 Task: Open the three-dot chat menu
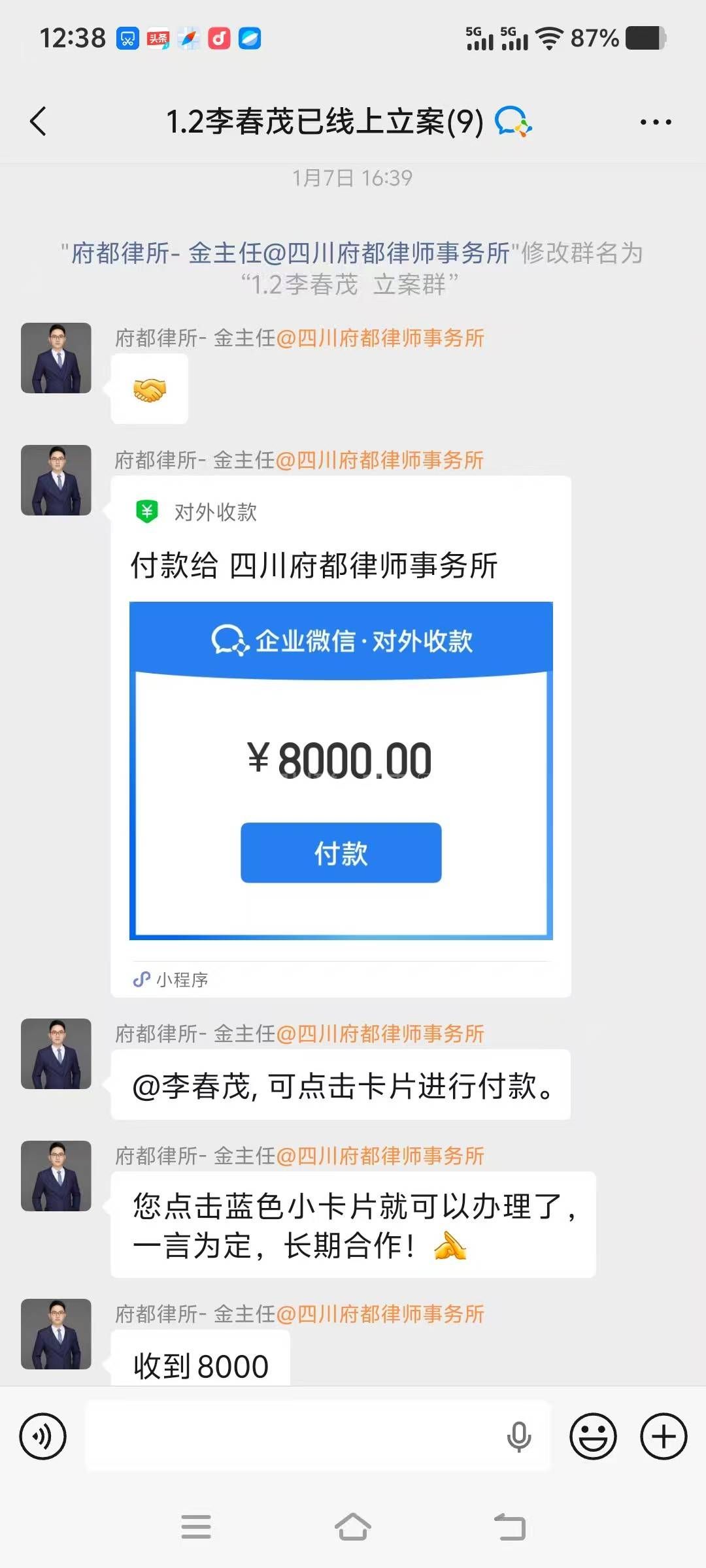tap(655, 122)
